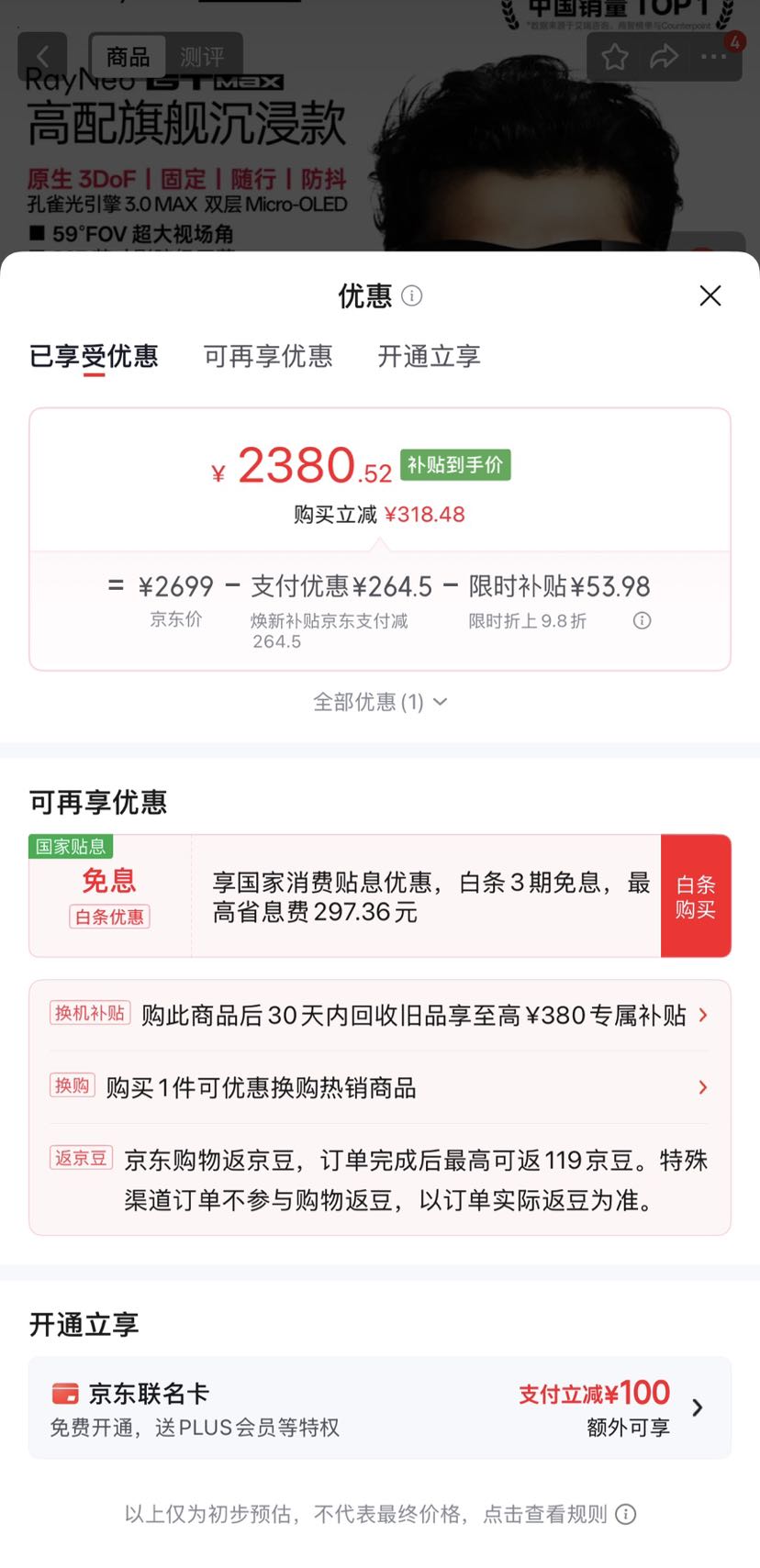The image size is (760, 1568).
Task: View info about 限时折上9.8折
Action: click(643, 621)
